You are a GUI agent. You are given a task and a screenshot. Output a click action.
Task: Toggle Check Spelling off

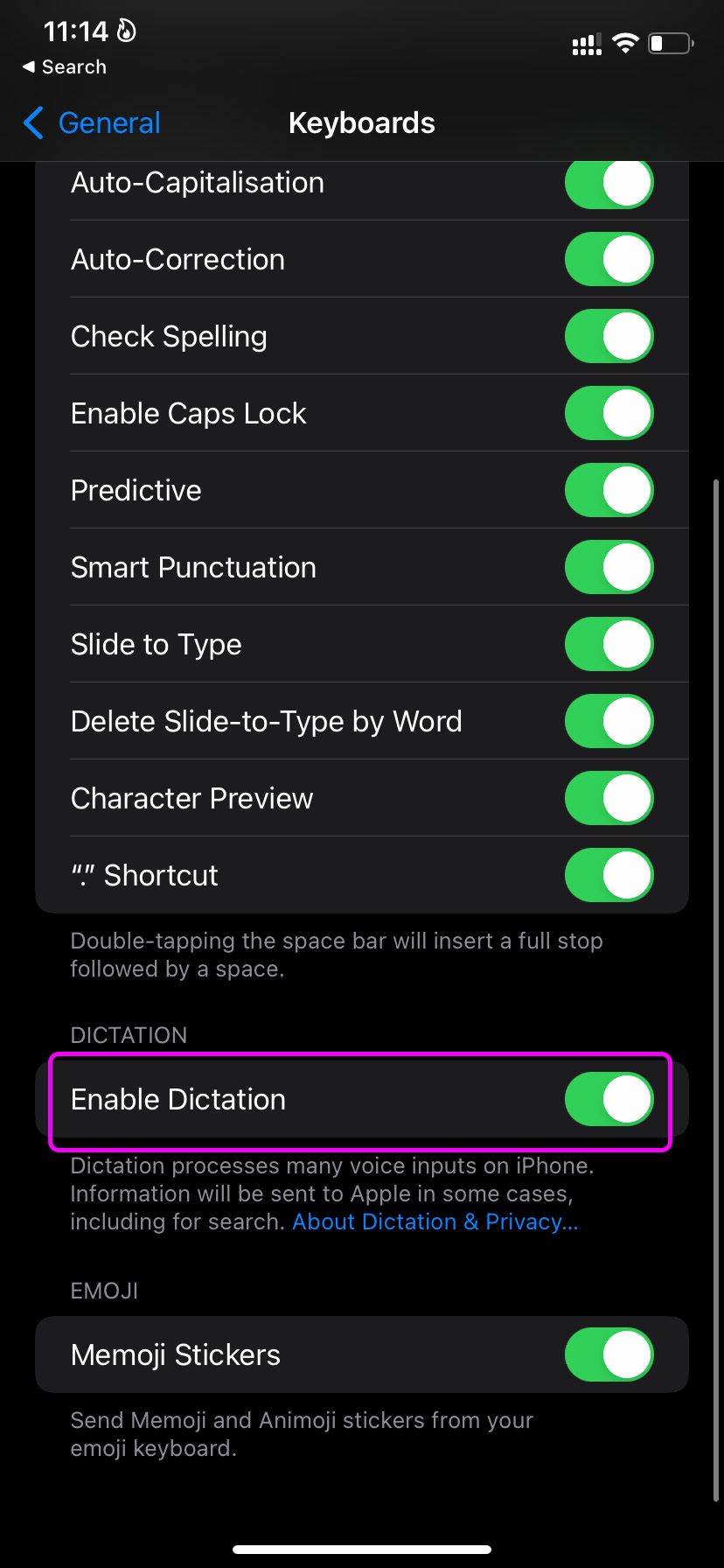coord(609,337)
